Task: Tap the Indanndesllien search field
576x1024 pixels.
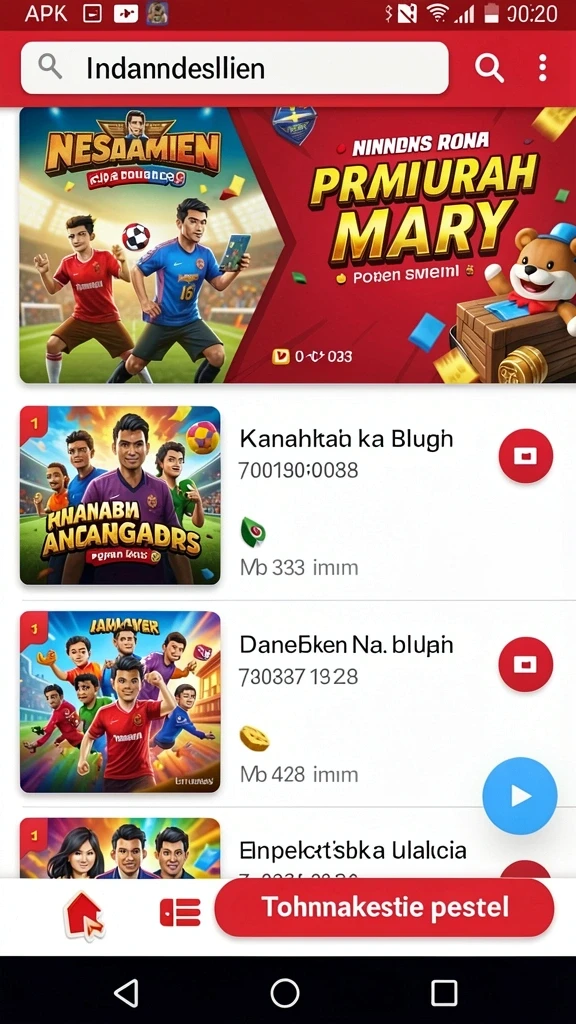Action: [234, 68]
